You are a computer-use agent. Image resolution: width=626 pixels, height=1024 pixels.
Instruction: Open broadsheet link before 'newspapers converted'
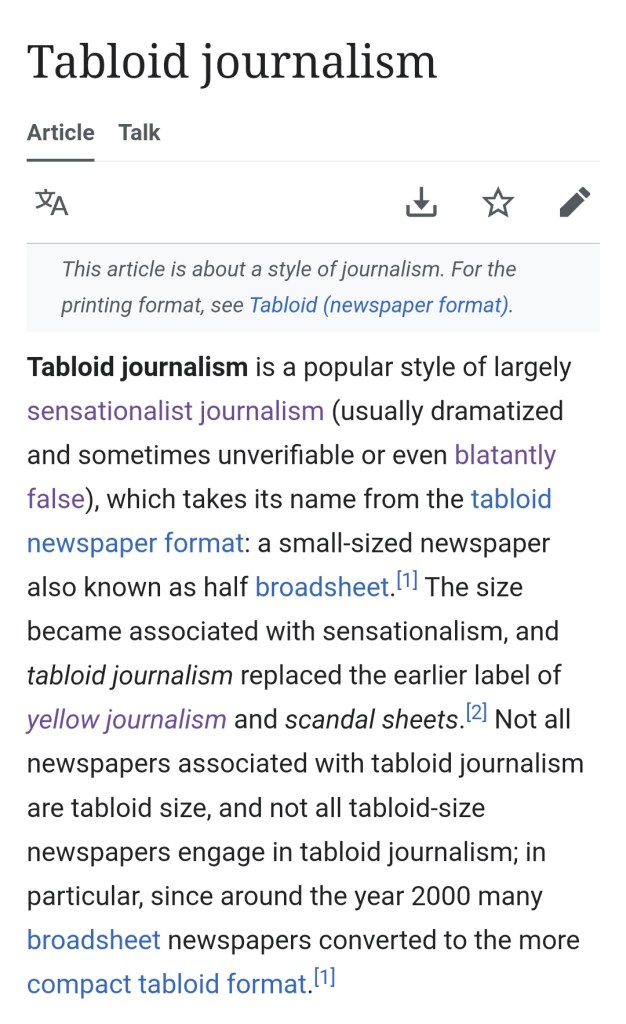(x=93, y=940)
